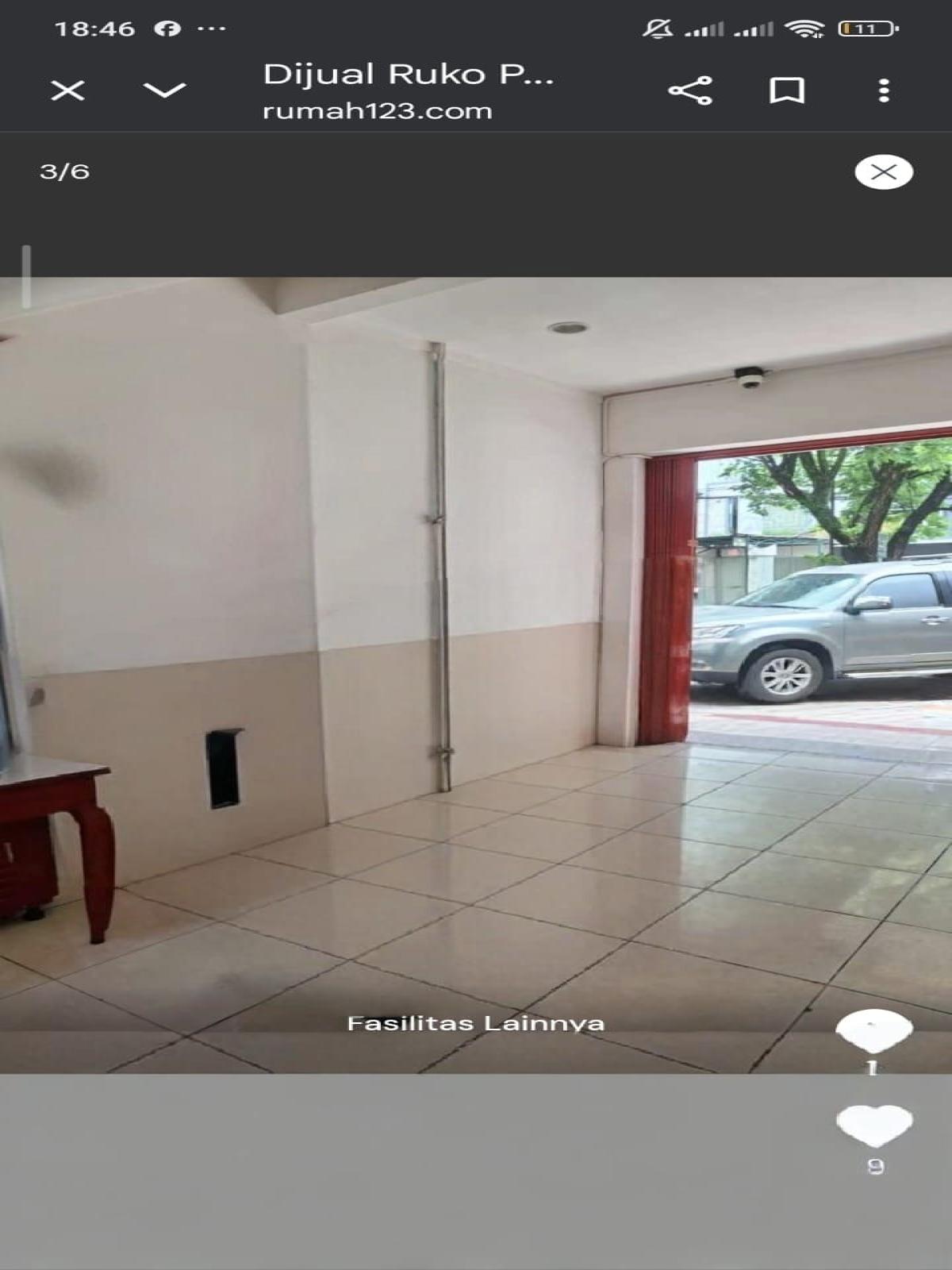Tap the rumah123.com site label
This screenshot has width=952, height=1270.
(377, 111)
